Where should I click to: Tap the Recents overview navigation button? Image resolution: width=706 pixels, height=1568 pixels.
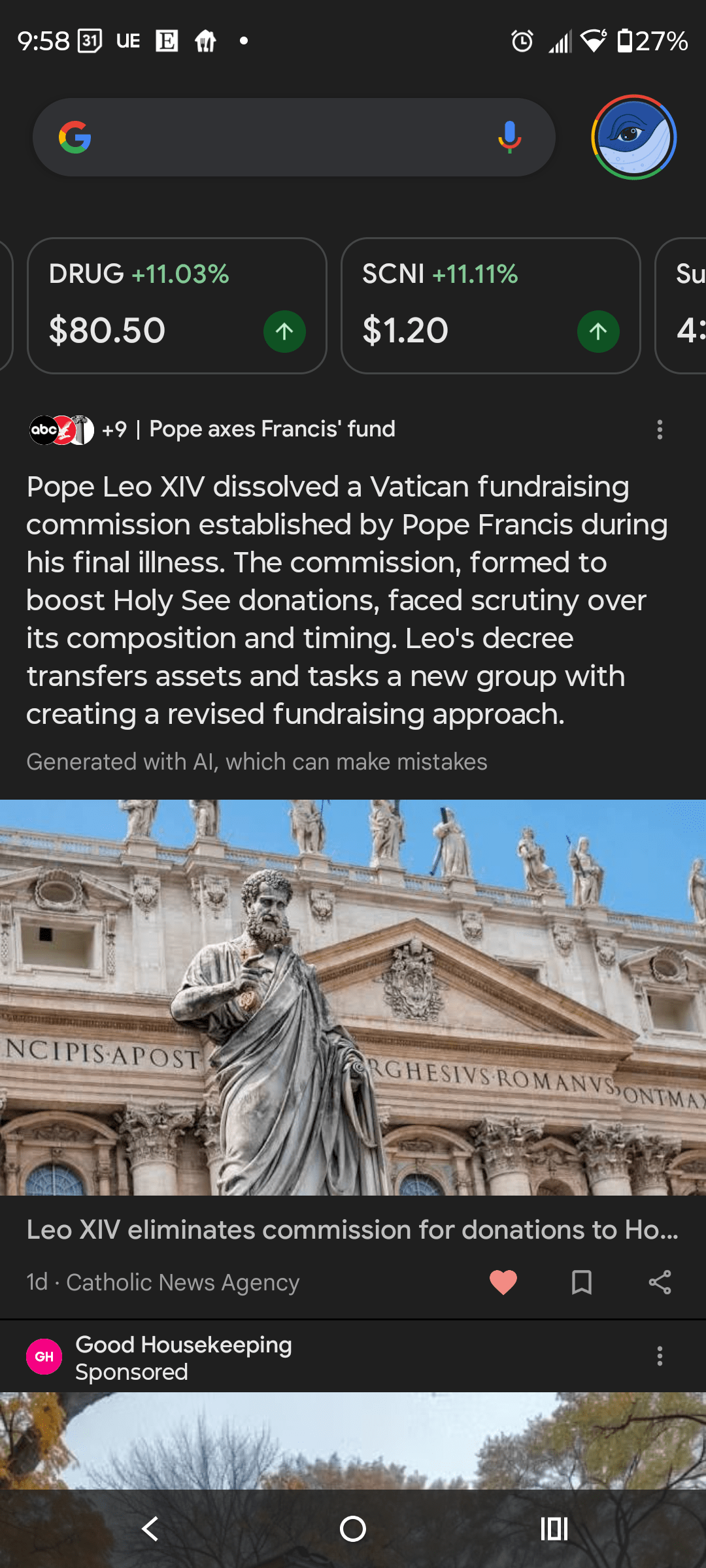tap(554, 1529)
